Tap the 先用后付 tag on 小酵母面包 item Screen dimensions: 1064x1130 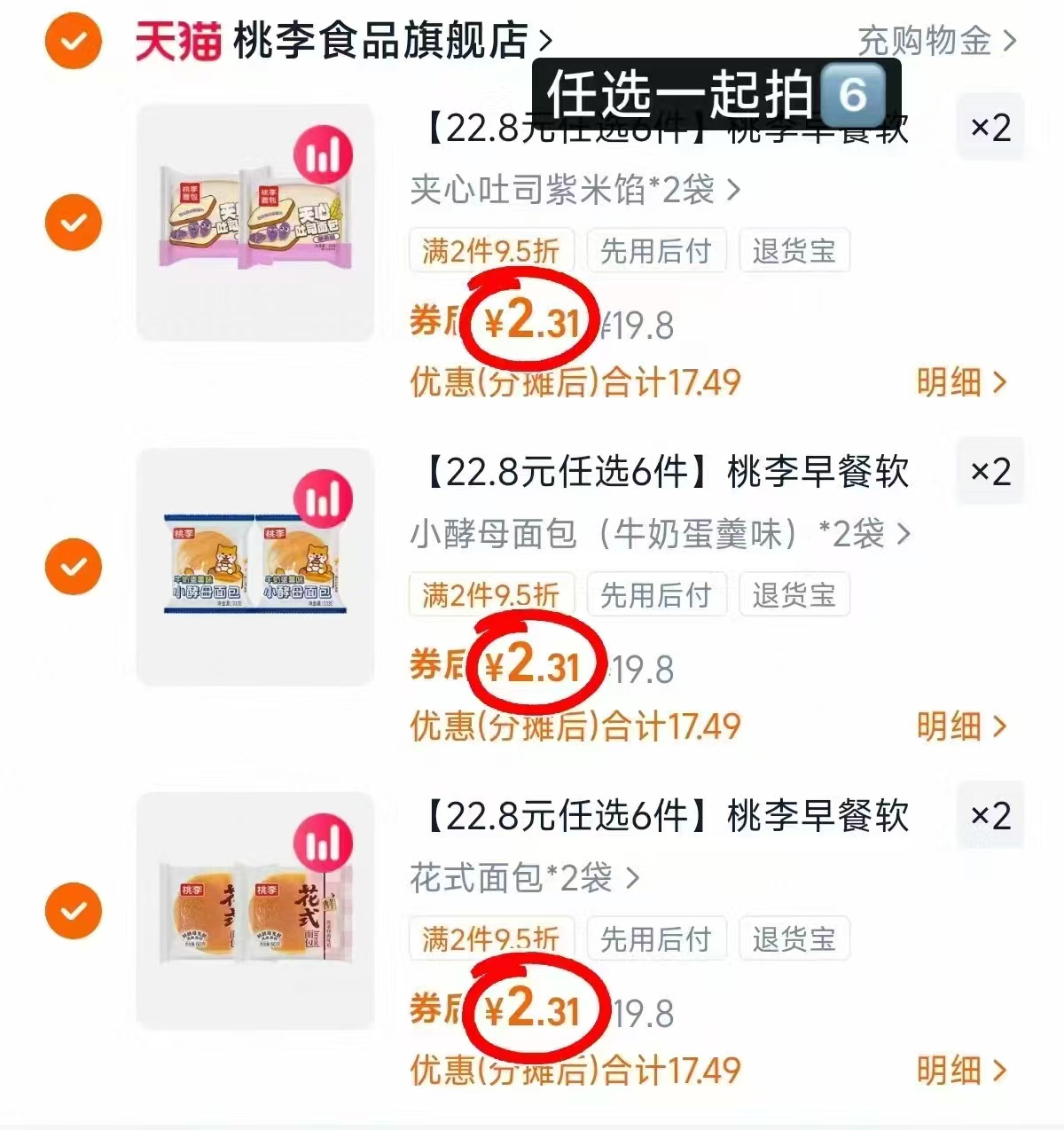coord(656,595)
